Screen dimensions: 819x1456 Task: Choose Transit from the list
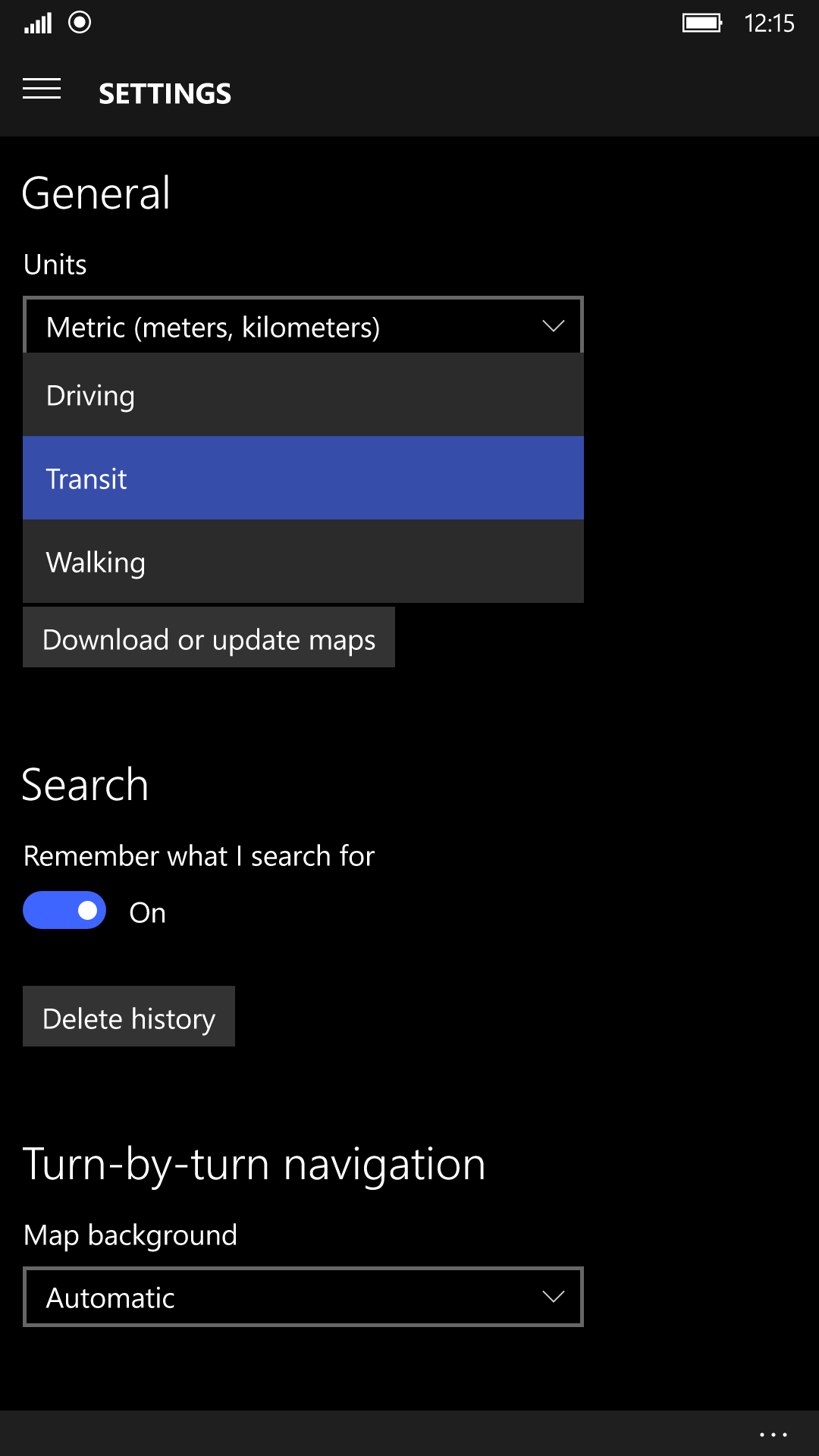tap(303, 479)
